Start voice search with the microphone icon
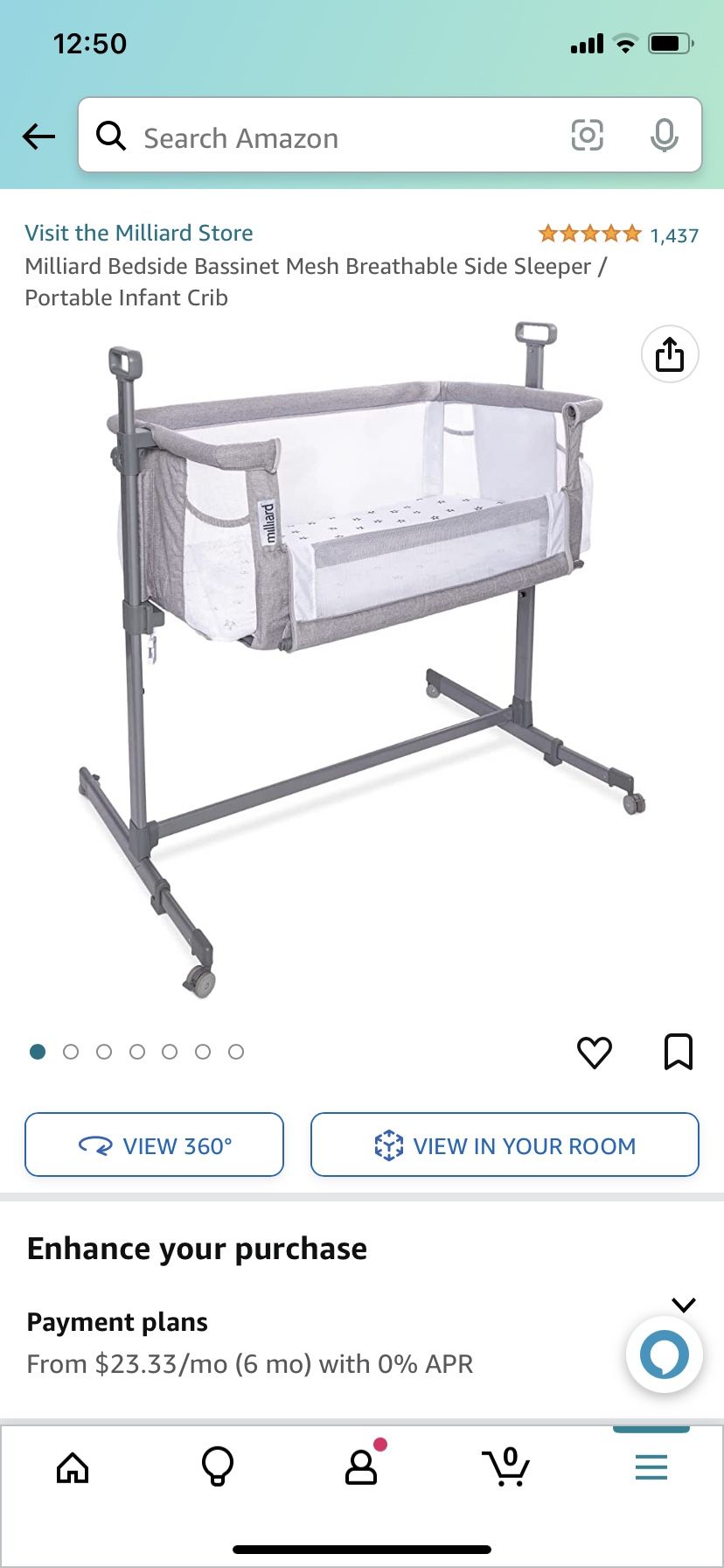724x1568 pixels. coord(666,136)
